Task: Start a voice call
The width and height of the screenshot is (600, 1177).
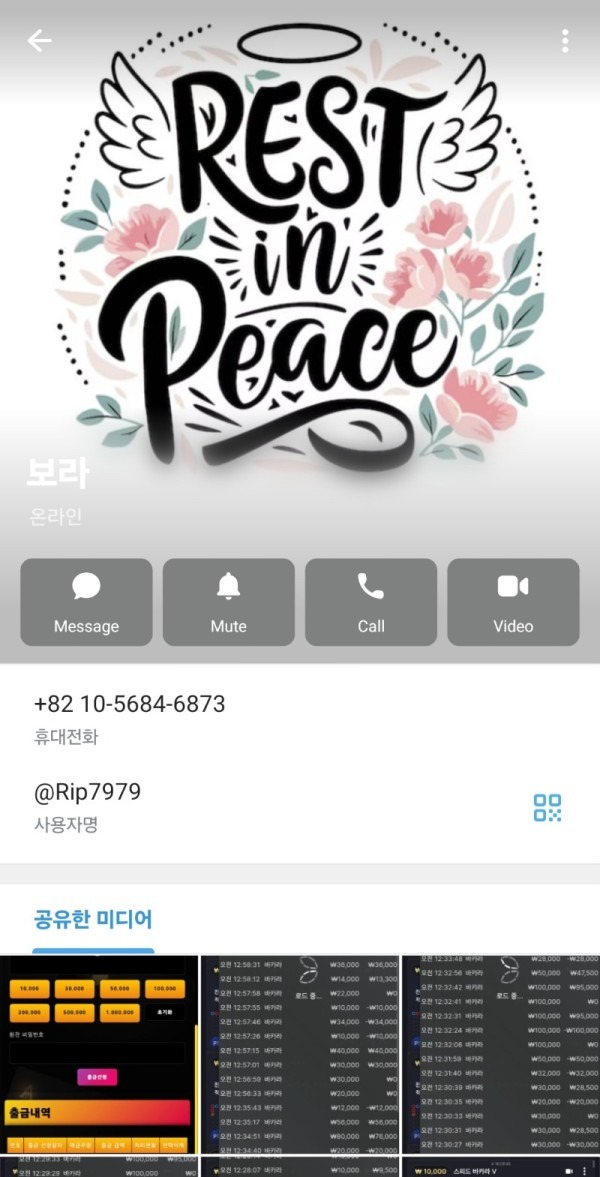Action: click(371, 602)
